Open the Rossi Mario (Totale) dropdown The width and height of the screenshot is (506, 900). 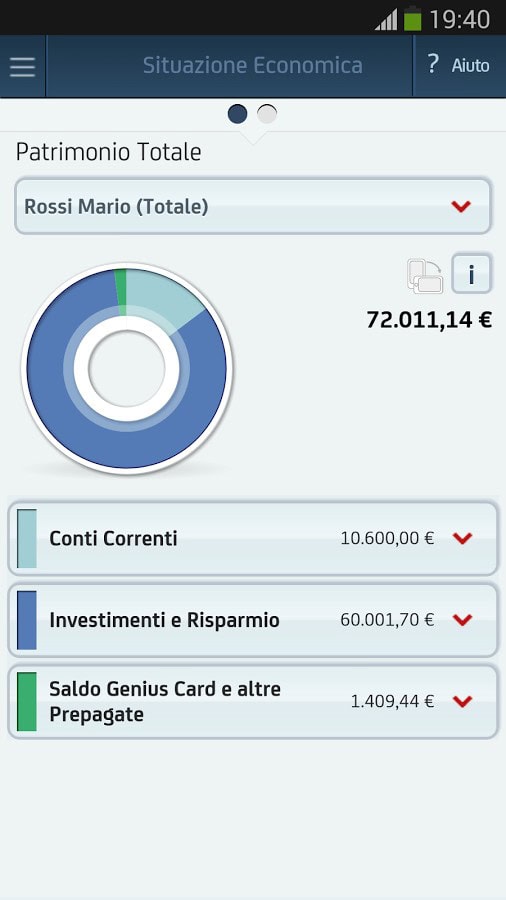[253, 206]
